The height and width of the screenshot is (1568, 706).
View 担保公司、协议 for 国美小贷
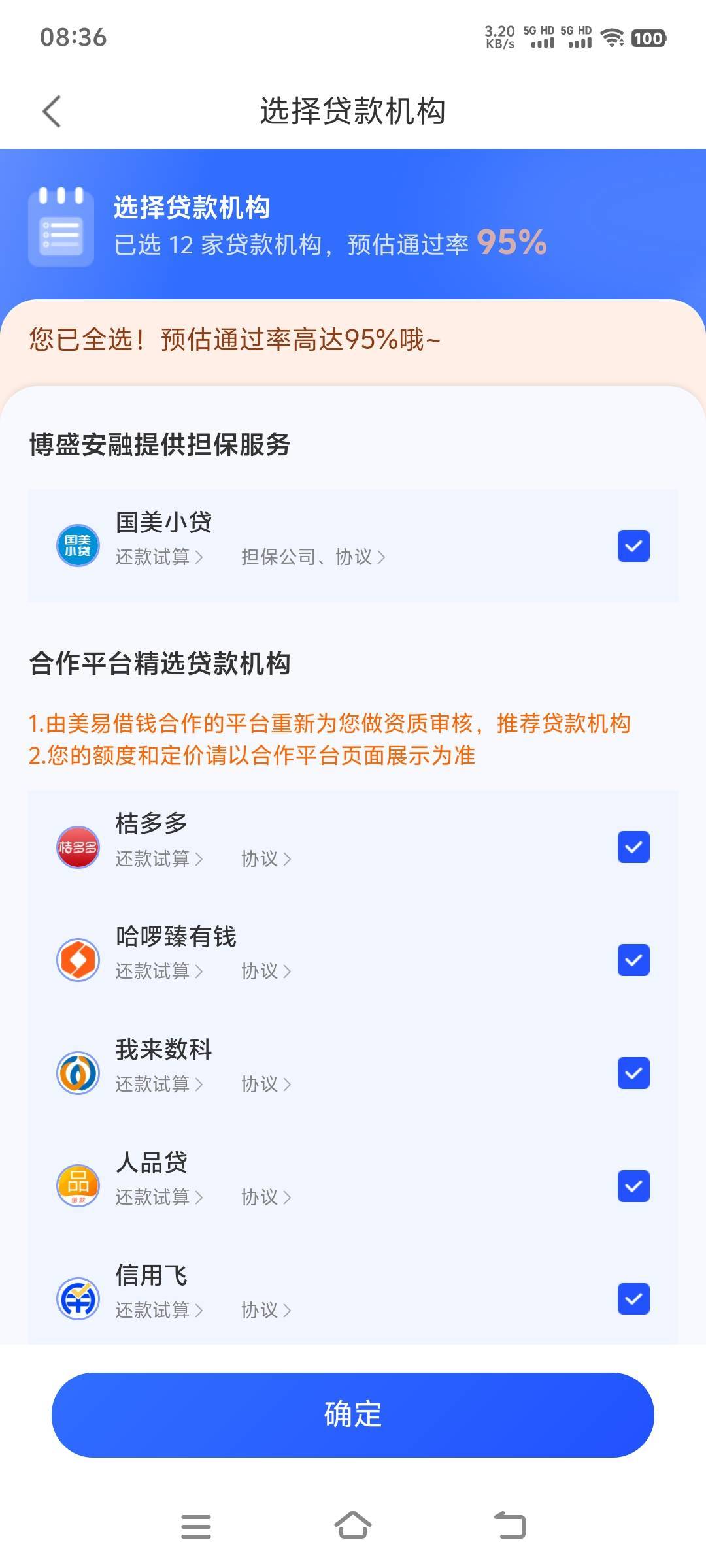(313, 557)
